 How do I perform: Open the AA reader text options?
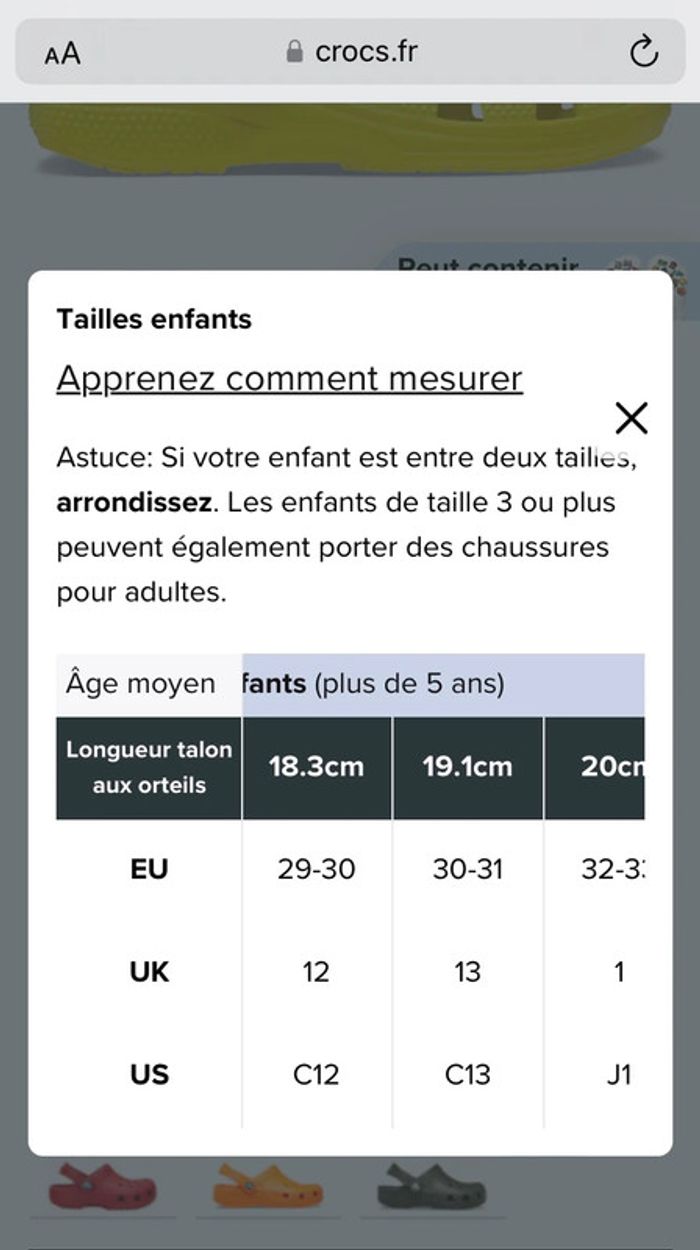point(62,53)
